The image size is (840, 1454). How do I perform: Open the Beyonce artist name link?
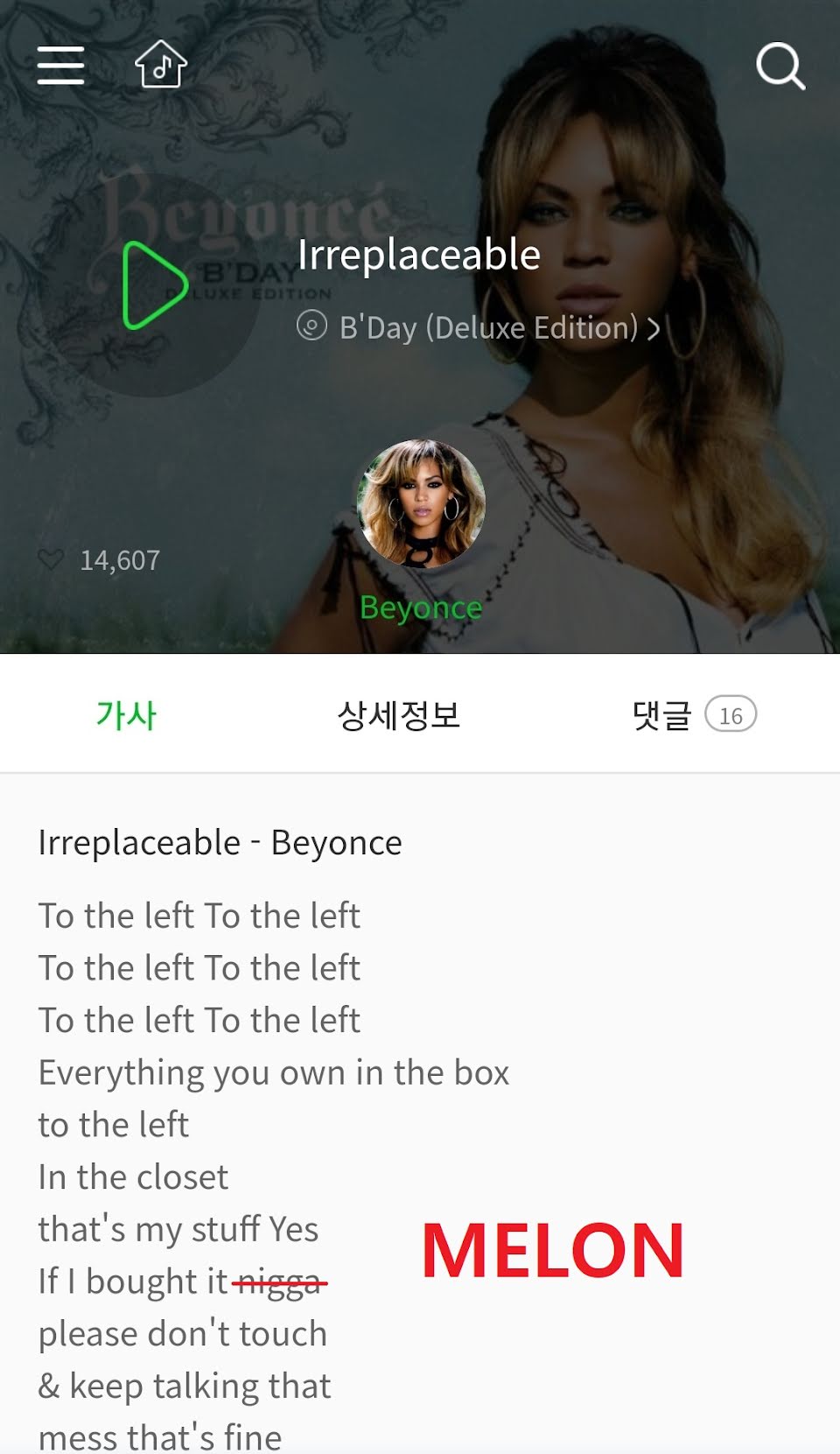click(421, 608)
